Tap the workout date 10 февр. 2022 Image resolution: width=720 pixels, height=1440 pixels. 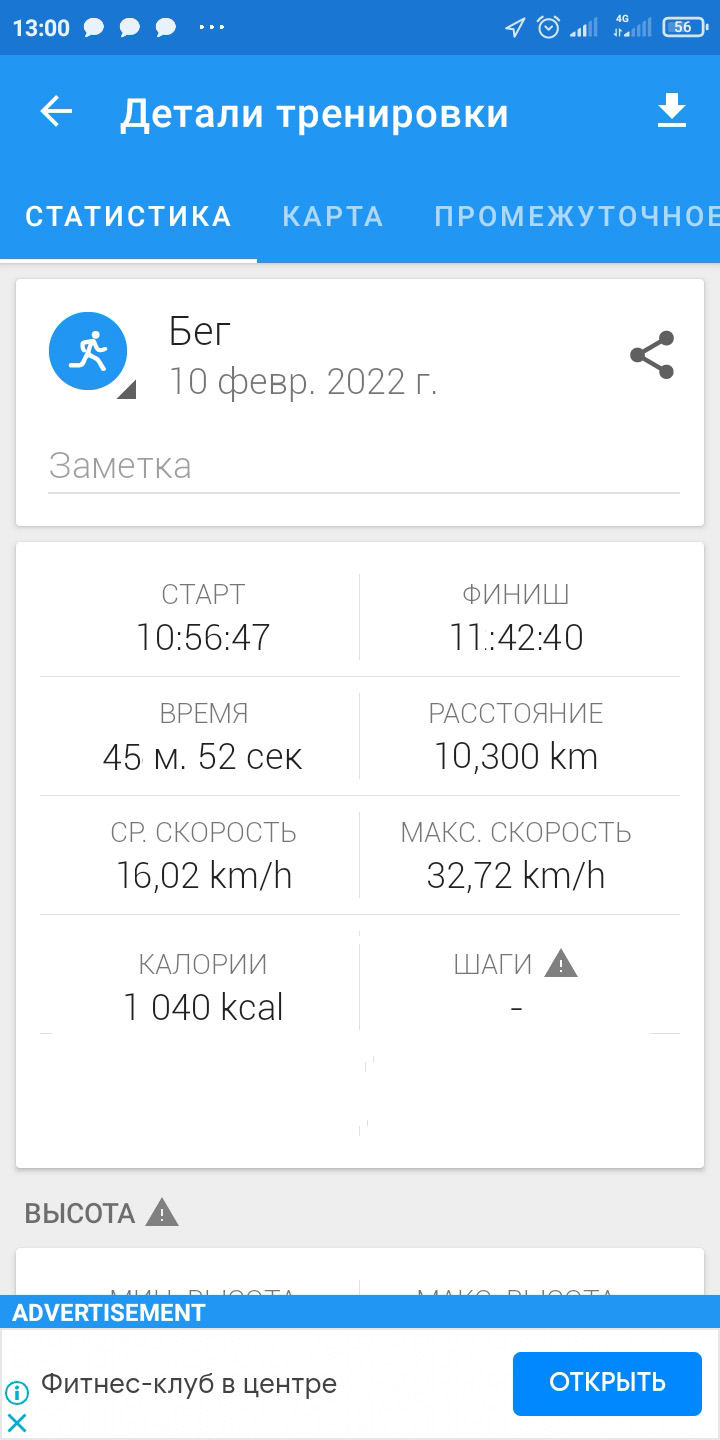300,383
